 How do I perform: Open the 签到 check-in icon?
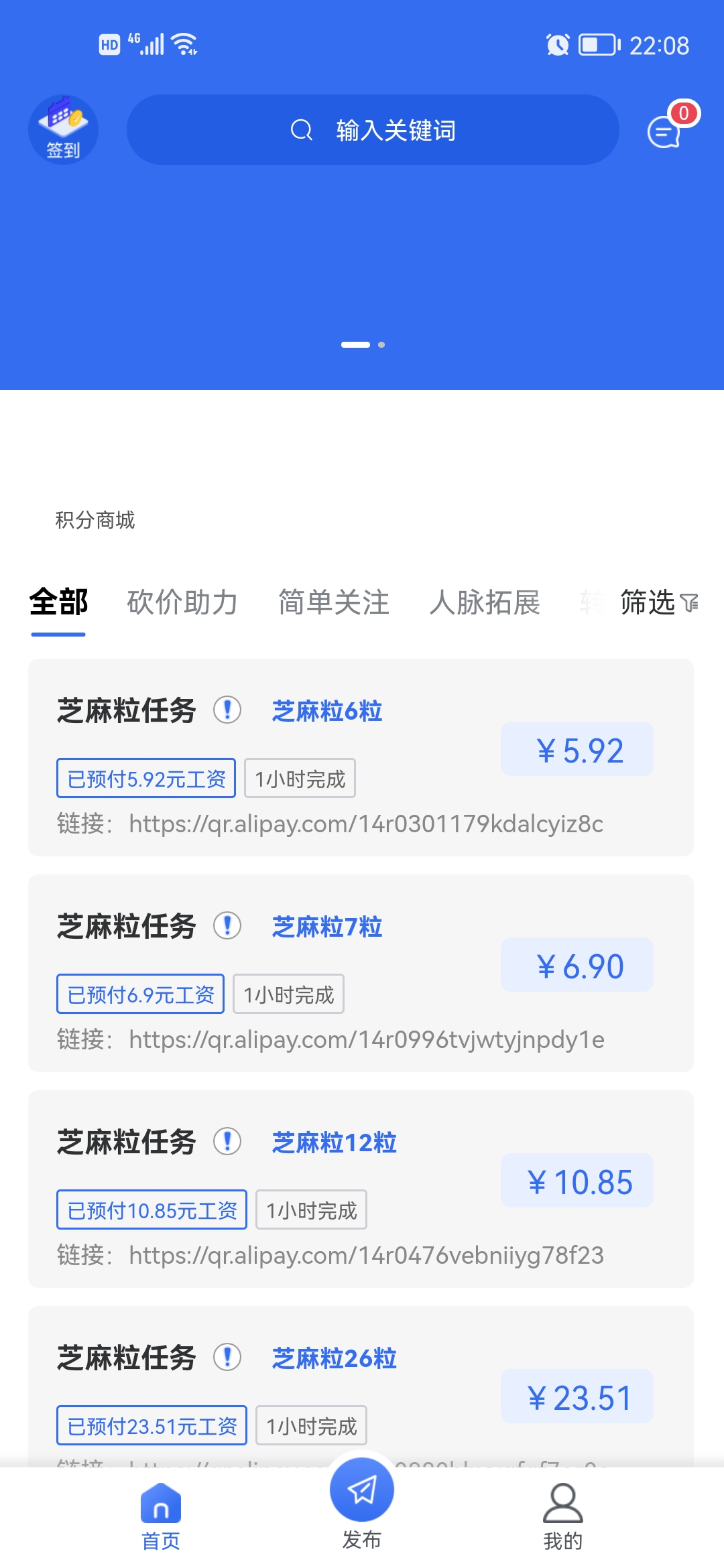pos(63,129)
